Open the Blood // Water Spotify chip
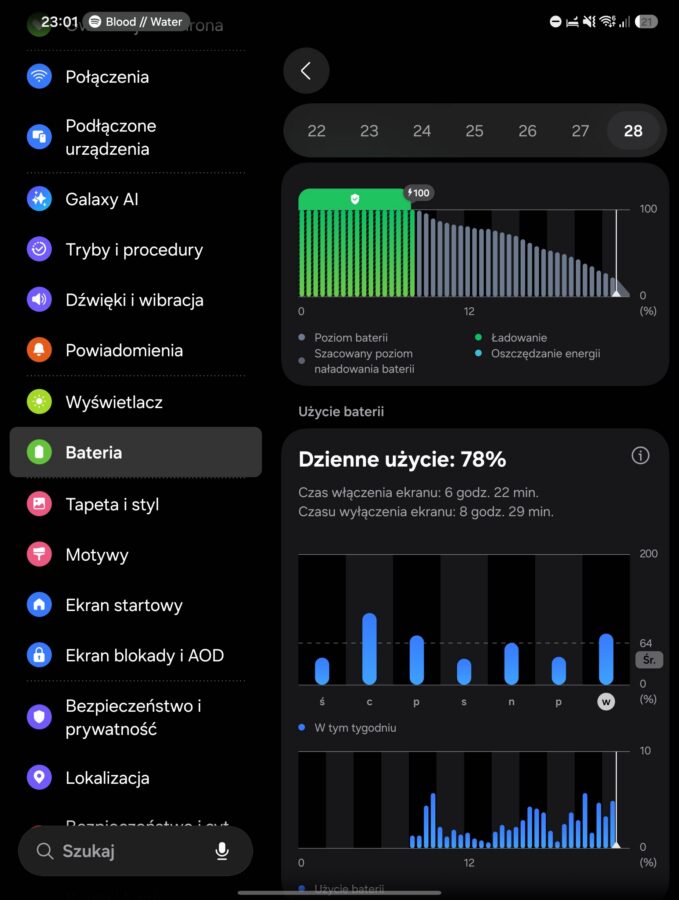 137,22
